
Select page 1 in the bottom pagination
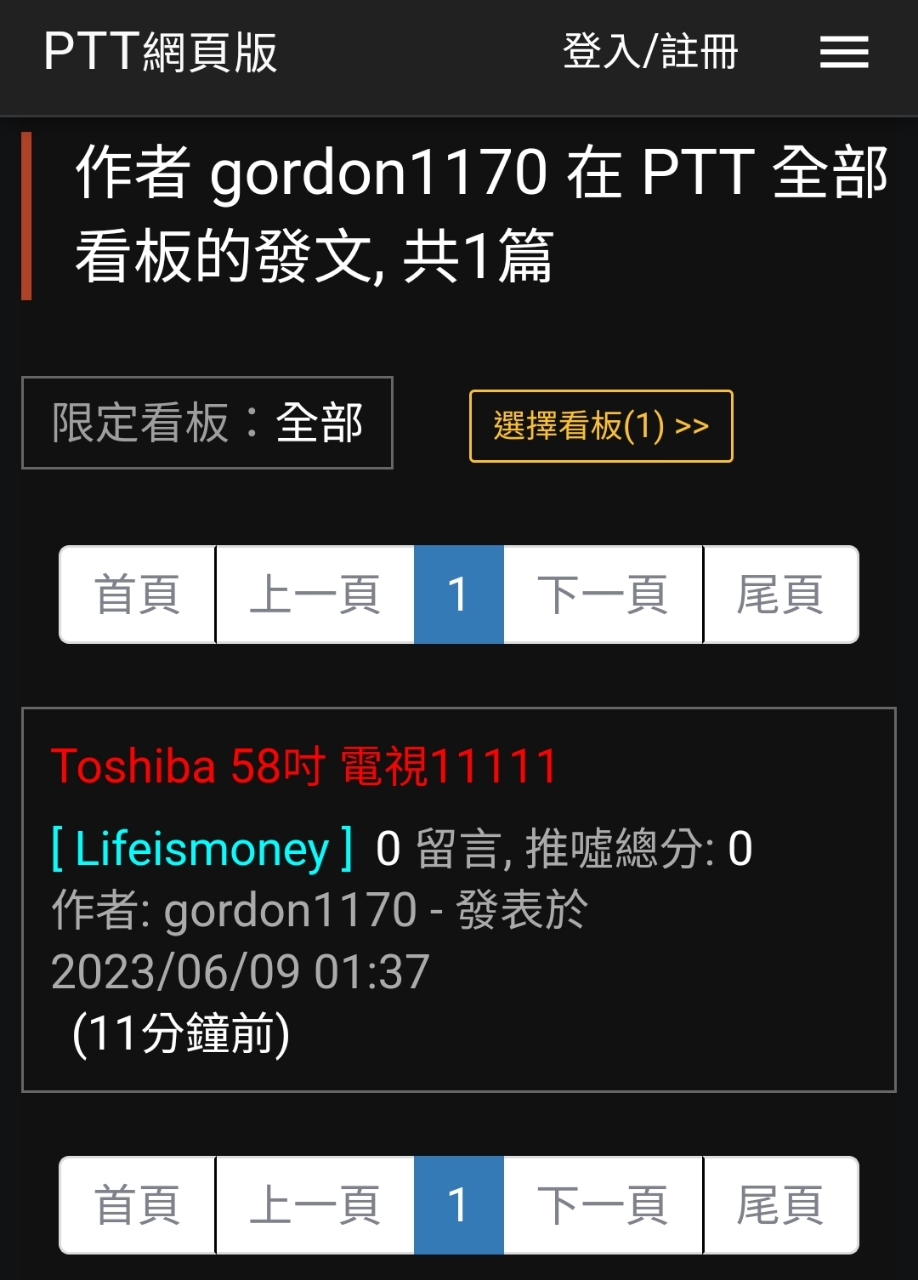(x=458, y=1205)
